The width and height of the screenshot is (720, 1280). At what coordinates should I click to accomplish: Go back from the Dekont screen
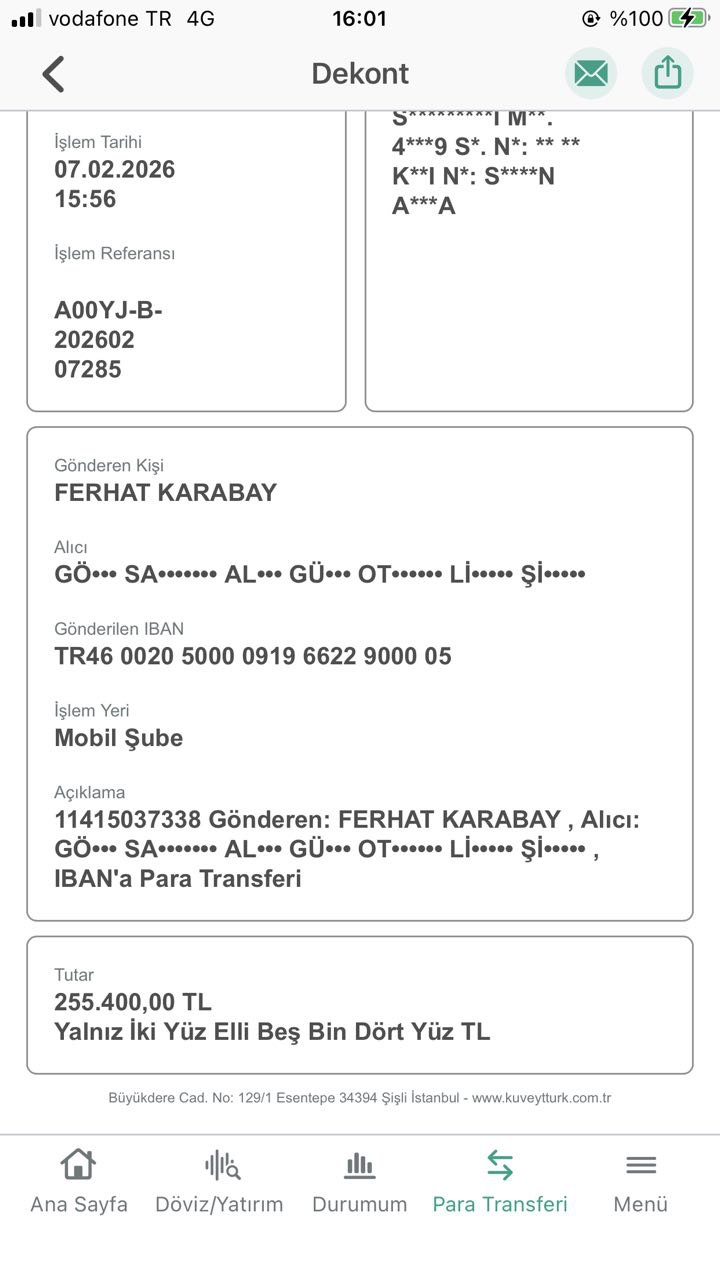tap(53, 74)
